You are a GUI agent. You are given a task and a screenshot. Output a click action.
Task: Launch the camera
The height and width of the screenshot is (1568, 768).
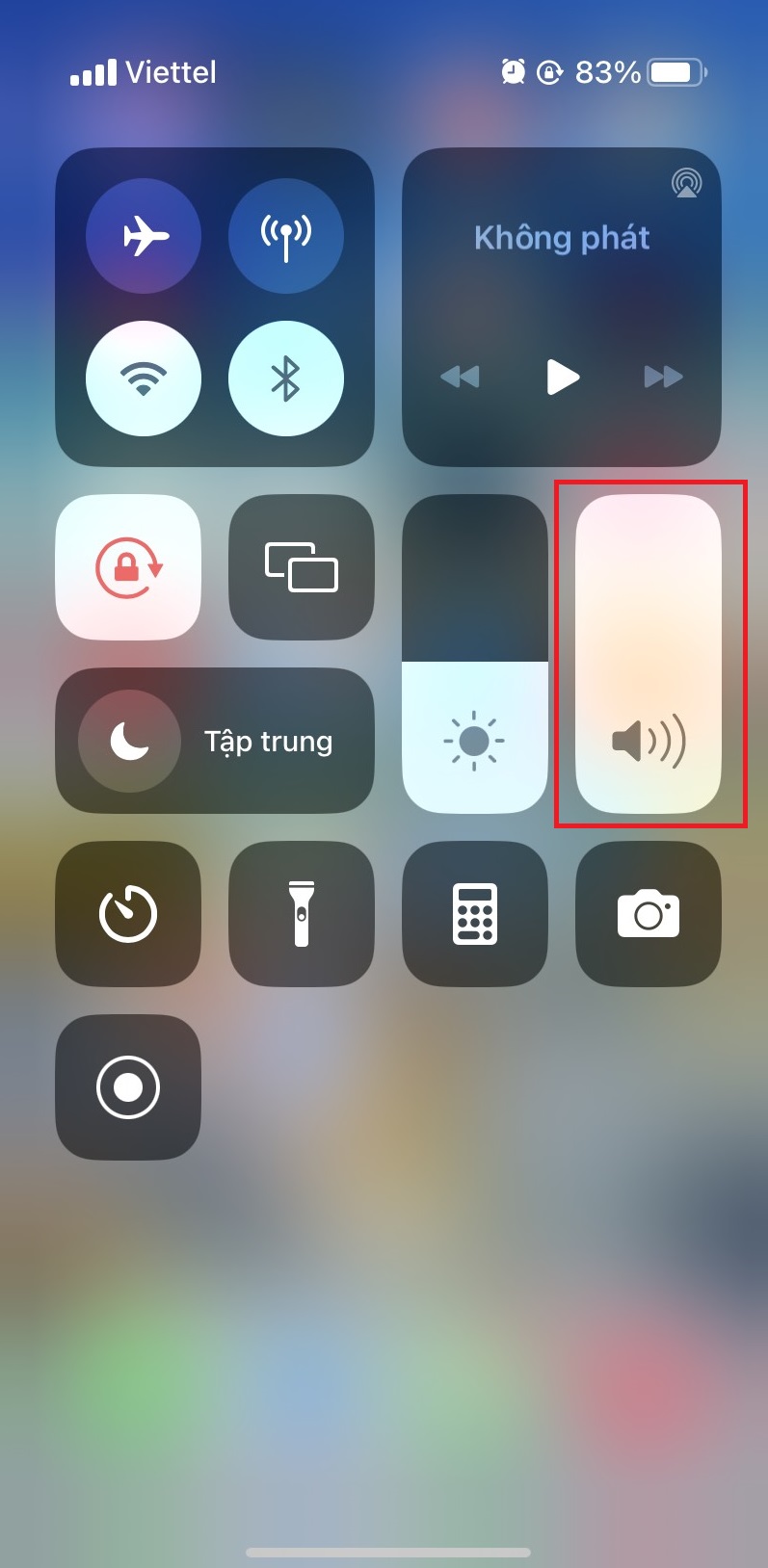click(x=648, y=914)
